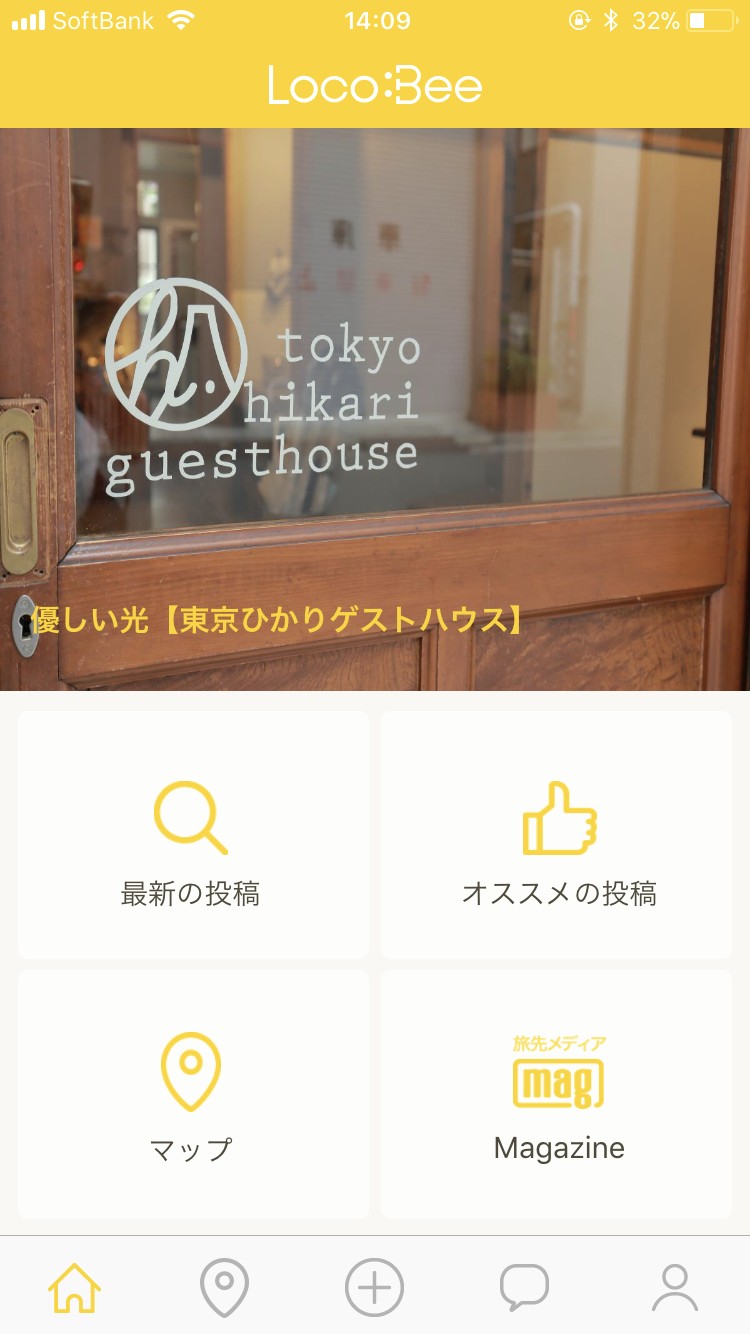Open the Magazine tile

point(557,1095)
